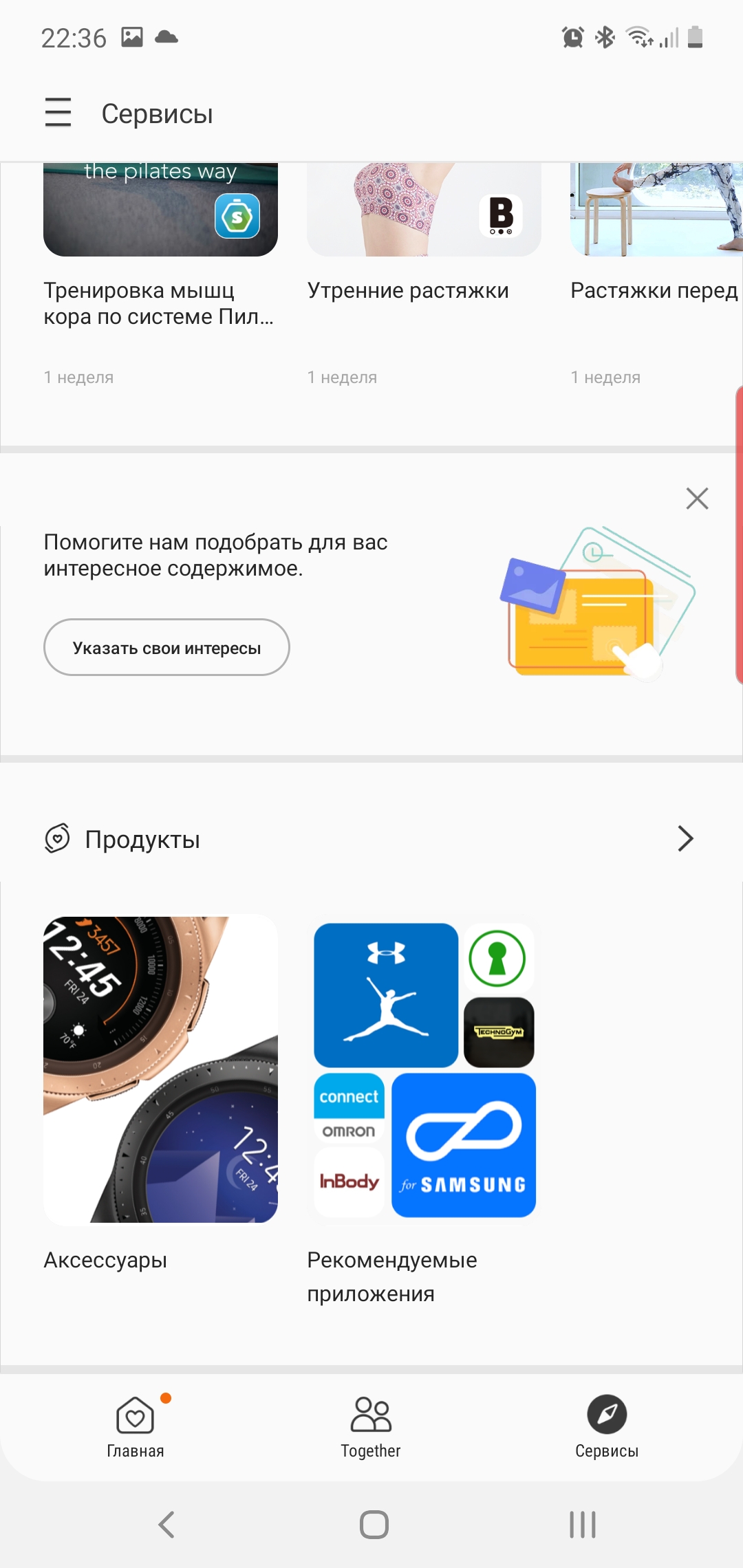Switch to the Together tab
This screenshot has height=1568, width=743.
371,1426
